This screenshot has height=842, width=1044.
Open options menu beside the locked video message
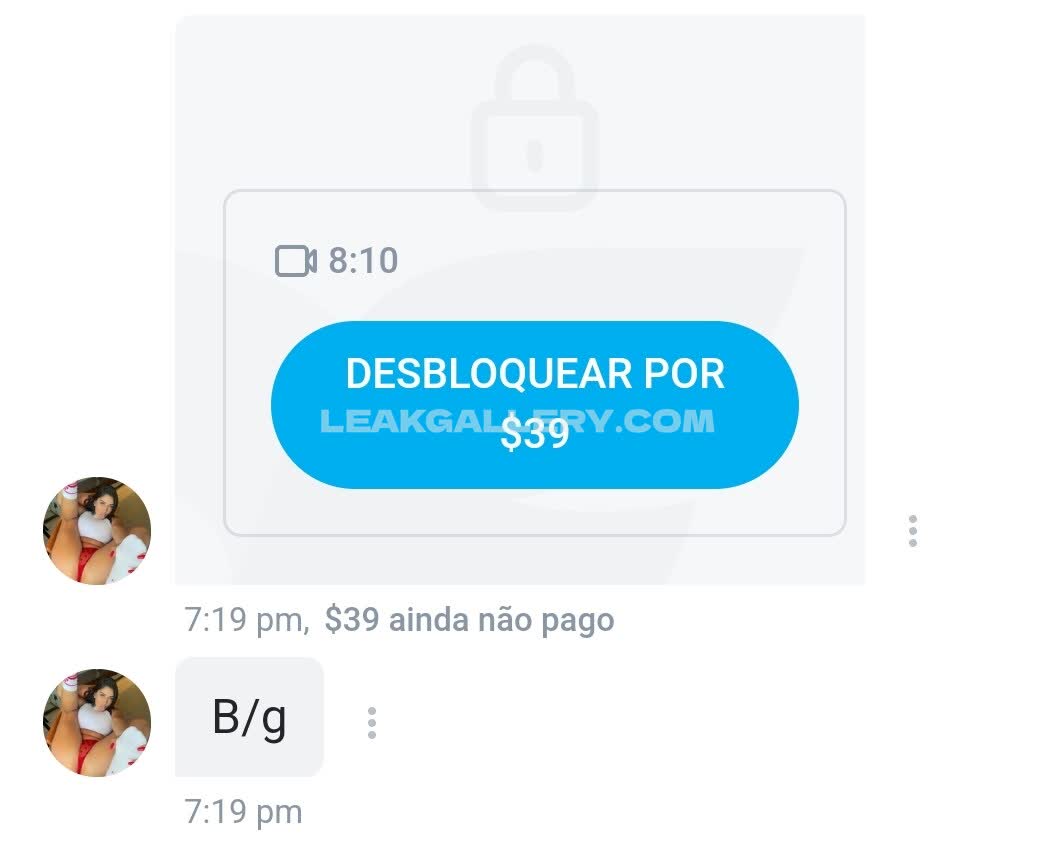[912, 531]
